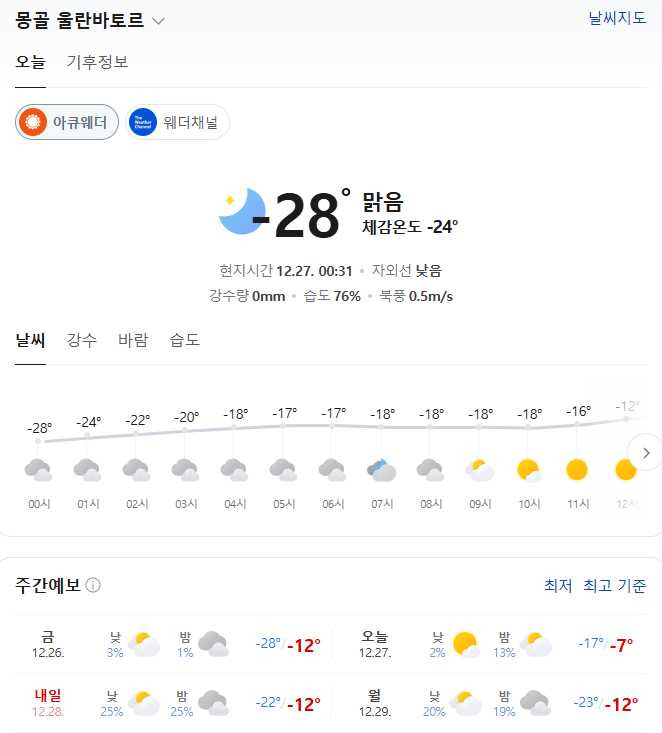Open the 날씨지도 weather map link
This screenshot has width=662, height=733.
(x=616, y=18)
